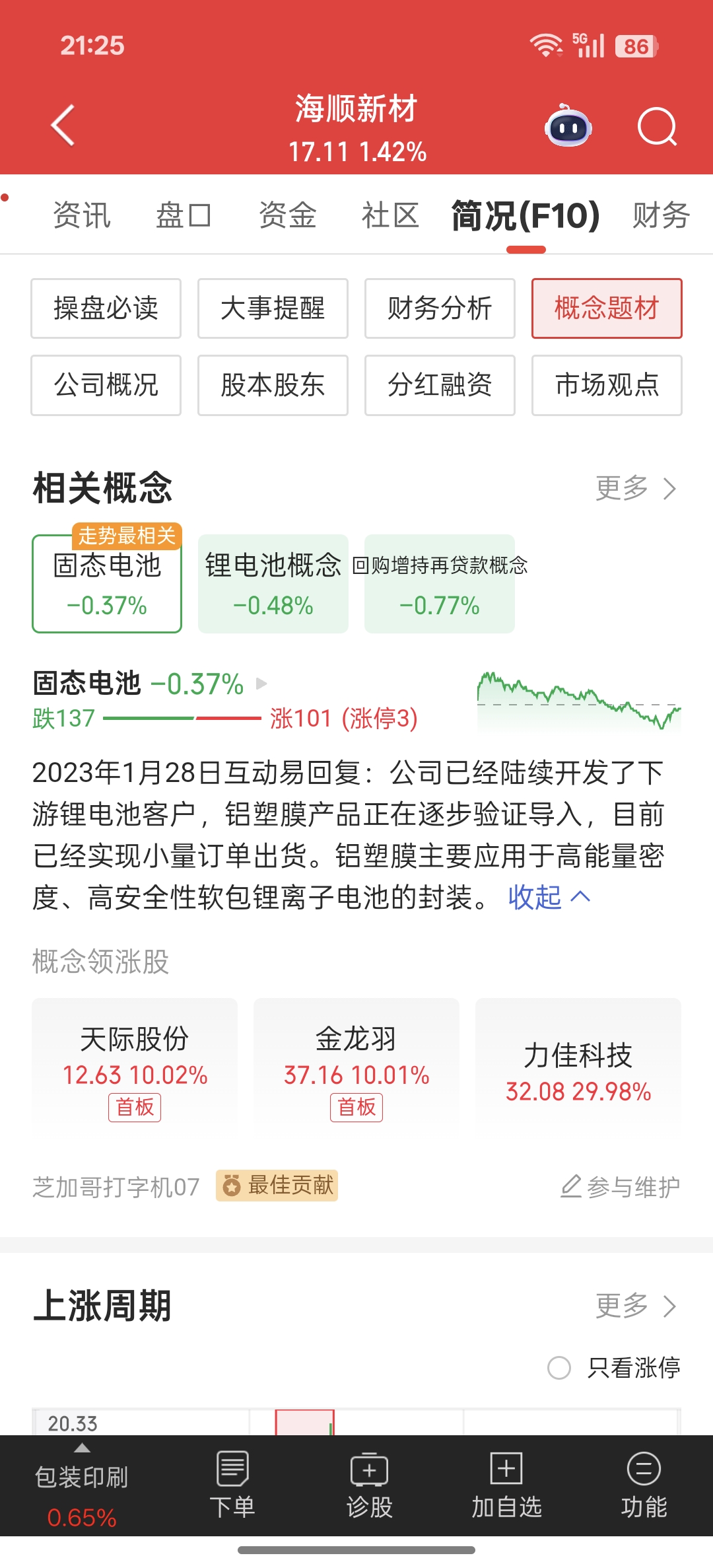Go back using the top-left arrow
This screenshot has height=1568, width=713.
[63, 125]
